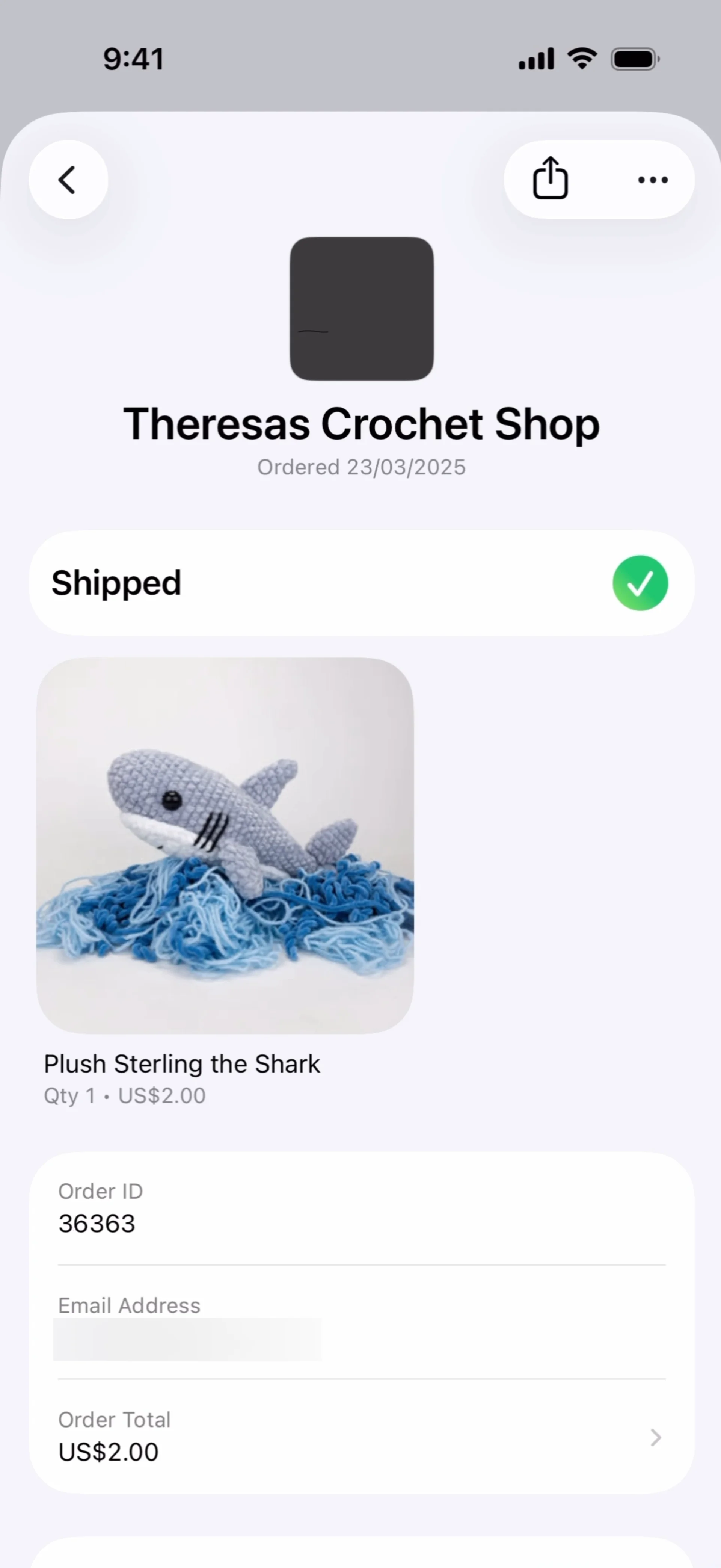Share this order
721x1568 pixels.
[551, 179]
